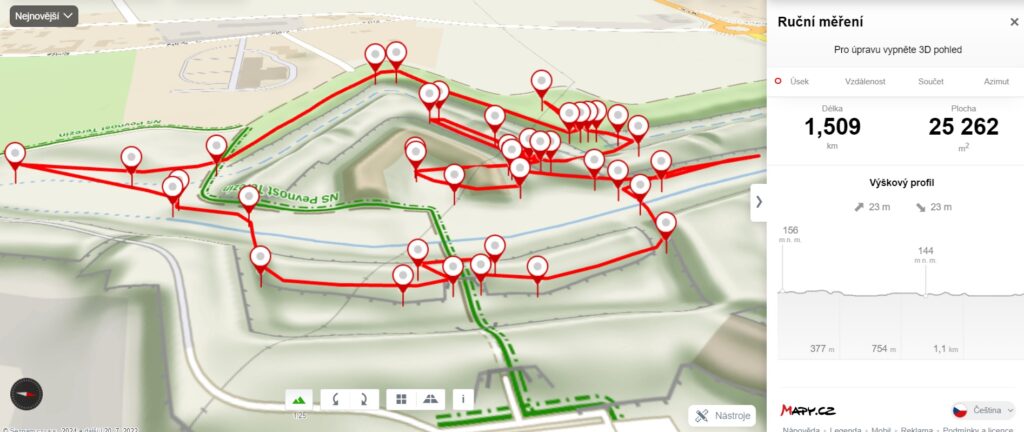Open the Nástroje tools menu
The width and height of the screenshot is (1024, 432).
click(x=722, y=415)
